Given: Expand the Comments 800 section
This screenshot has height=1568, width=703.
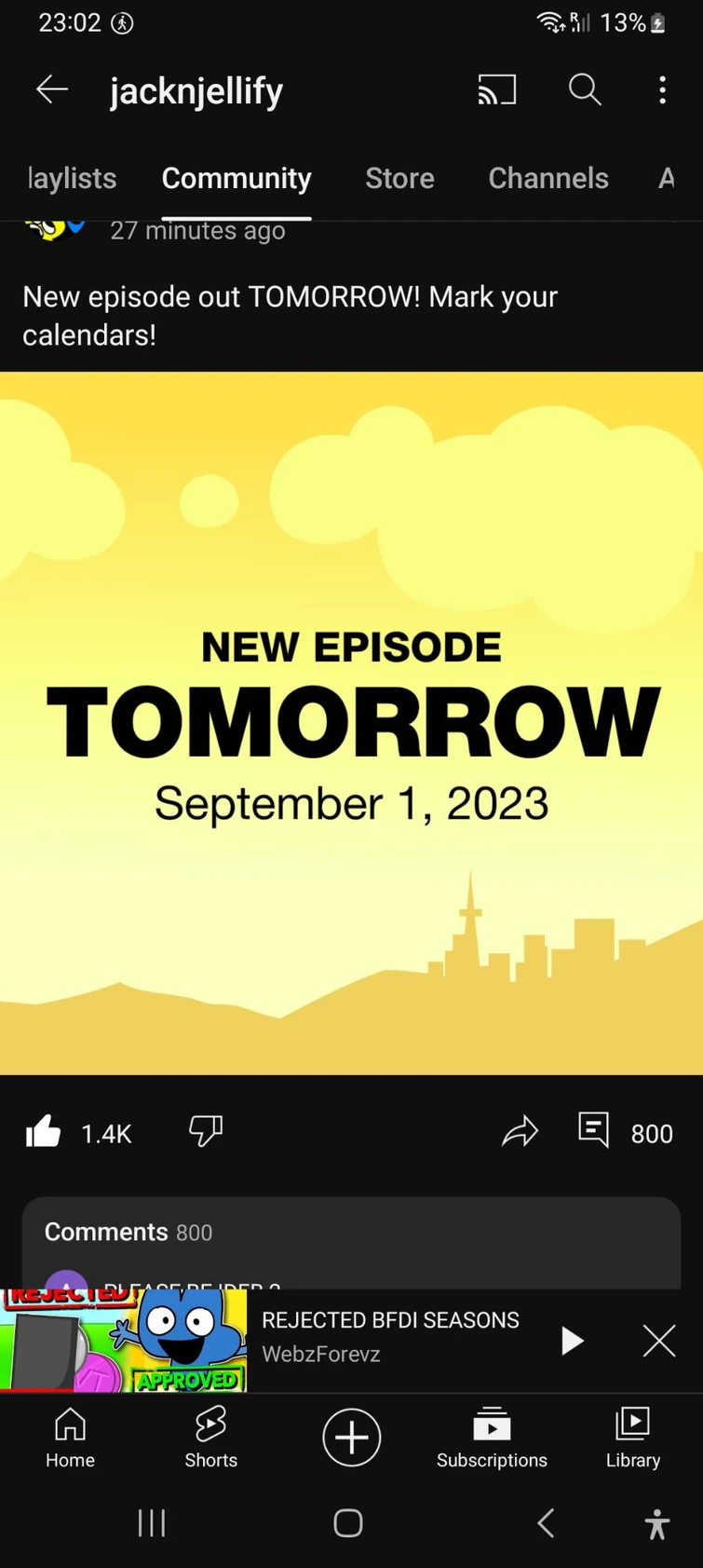Looking at the screenshot, I should [351, 1243].
